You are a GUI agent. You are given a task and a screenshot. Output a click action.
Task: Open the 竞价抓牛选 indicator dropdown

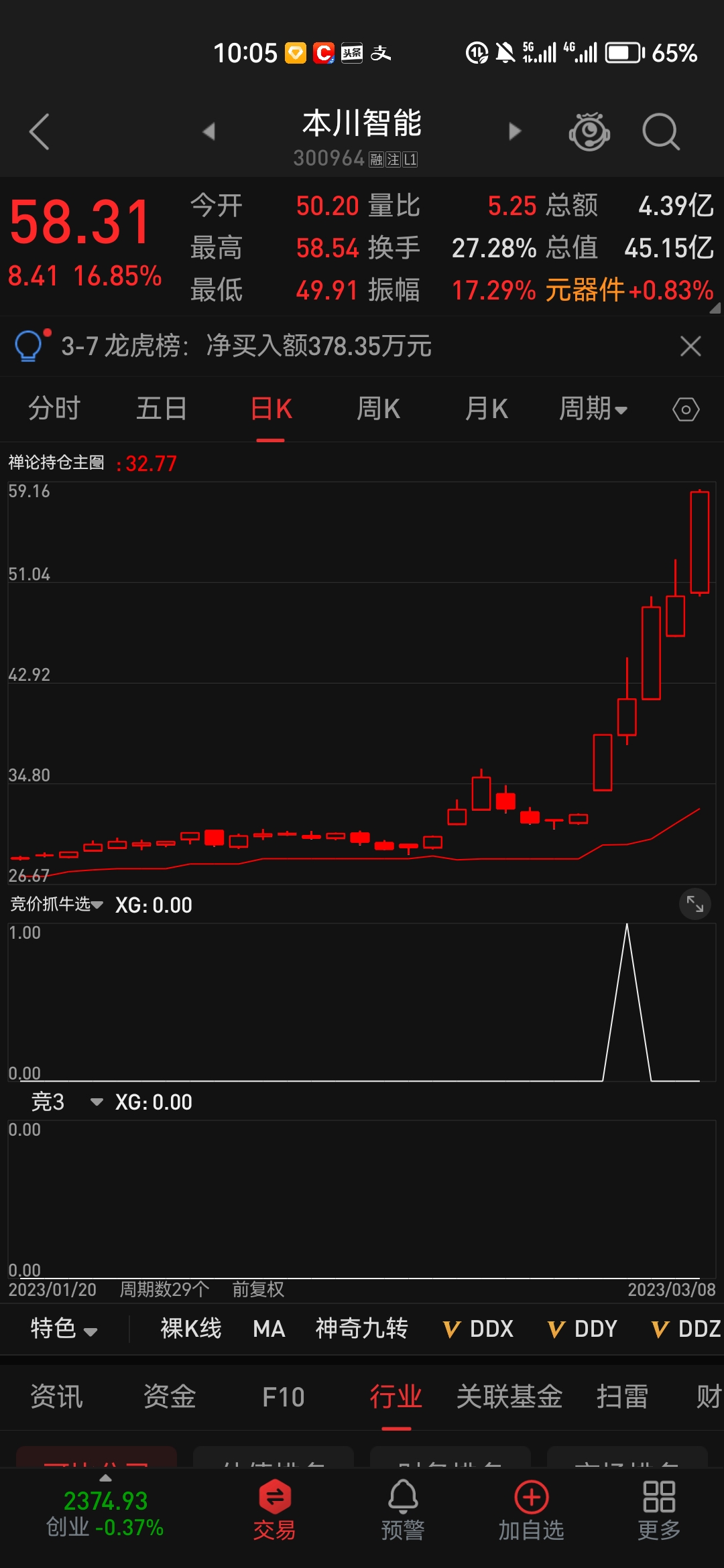[56, 905]
